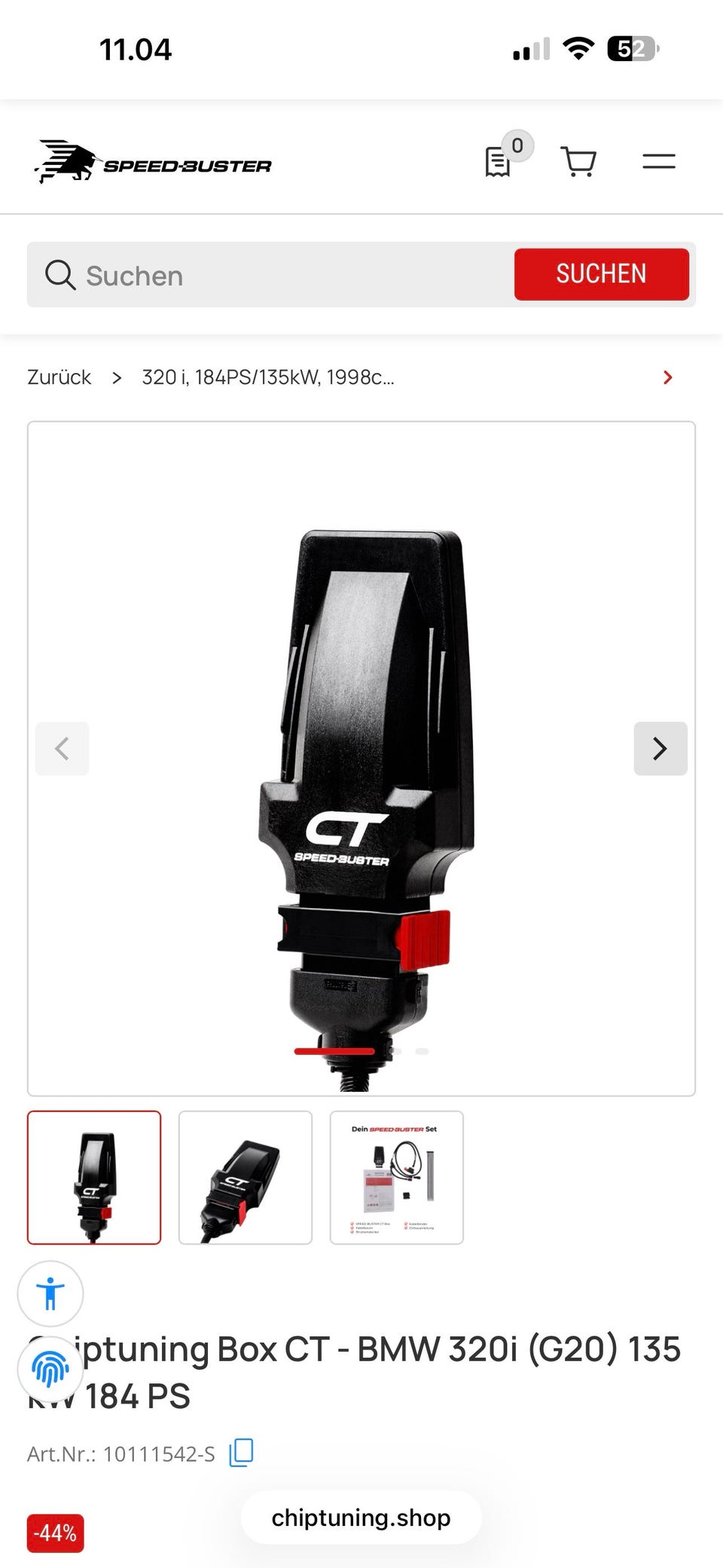Open the 320 i, 184PS/135kW breadcrumb

tap(268, 377)
